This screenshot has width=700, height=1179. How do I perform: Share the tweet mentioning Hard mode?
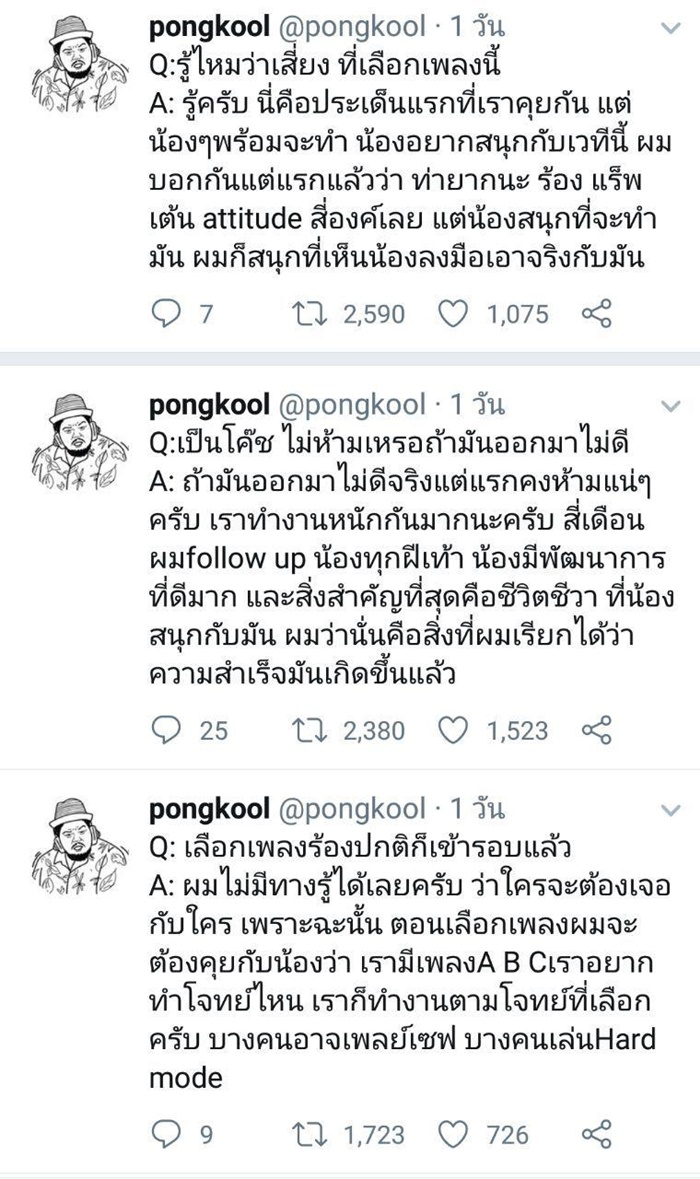(x=596, y=1134)
